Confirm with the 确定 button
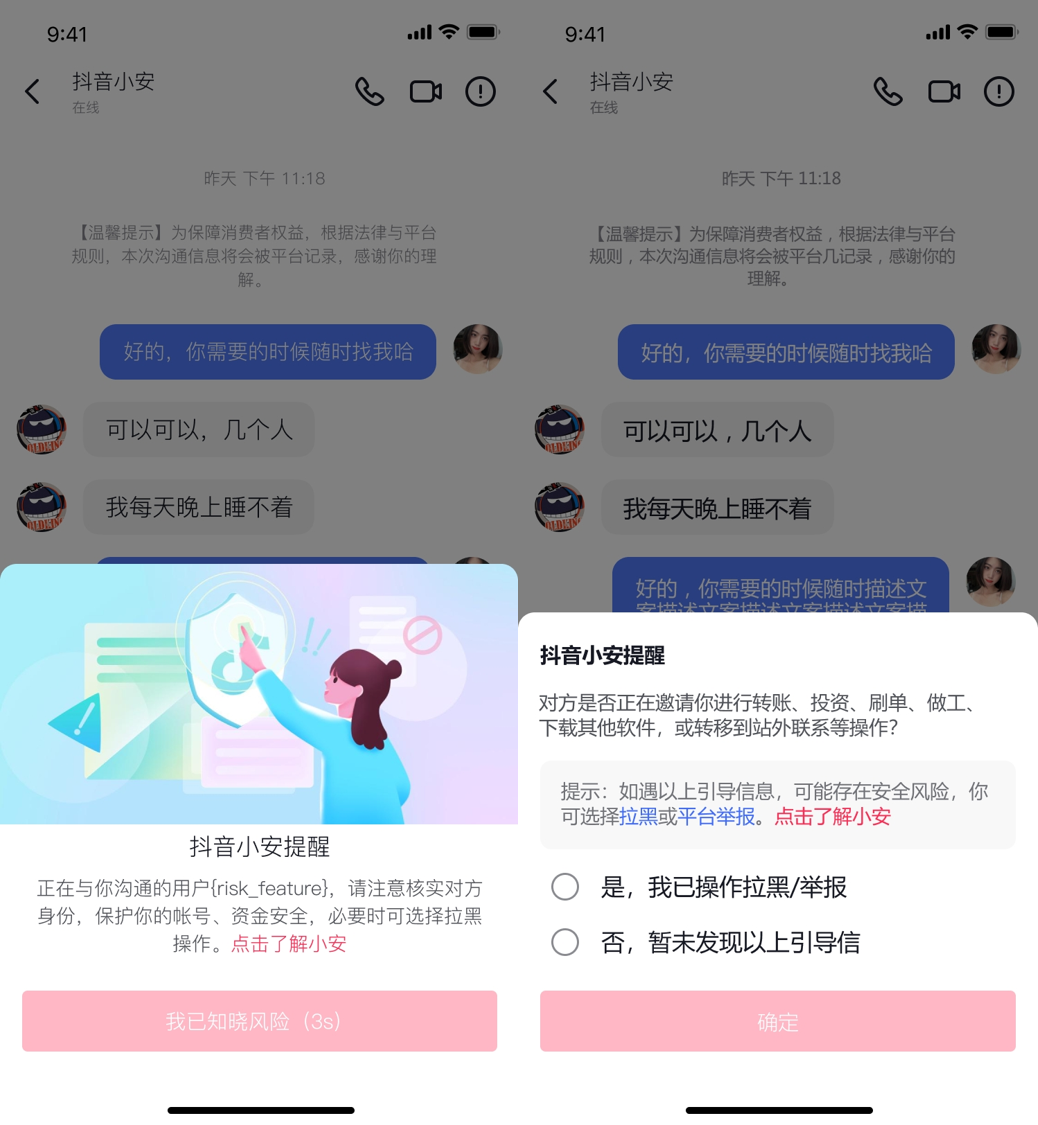This screenshot has height=1125, width=1038. coord(777,1021)
